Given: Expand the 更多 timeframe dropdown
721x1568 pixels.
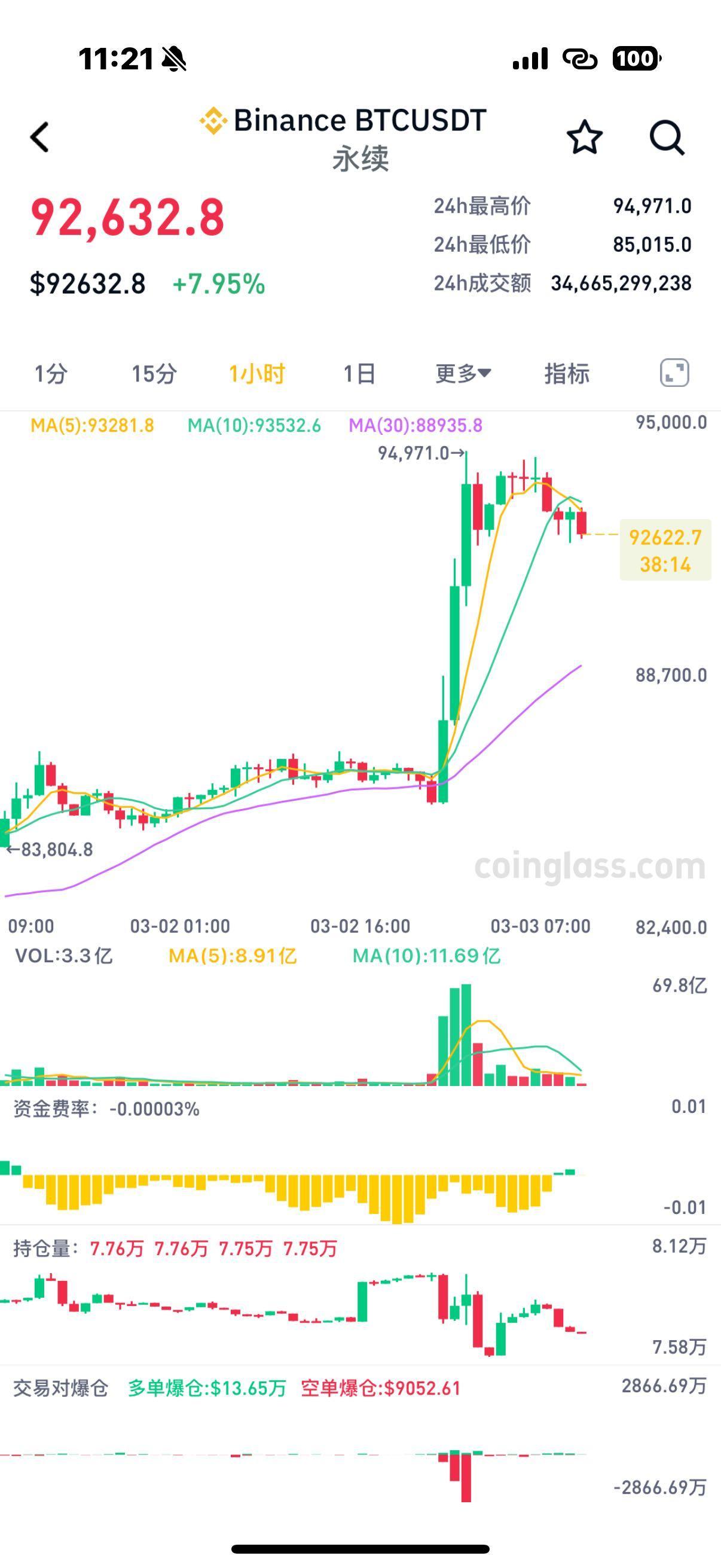Looking at the screenshot, I should coord(463,373).
